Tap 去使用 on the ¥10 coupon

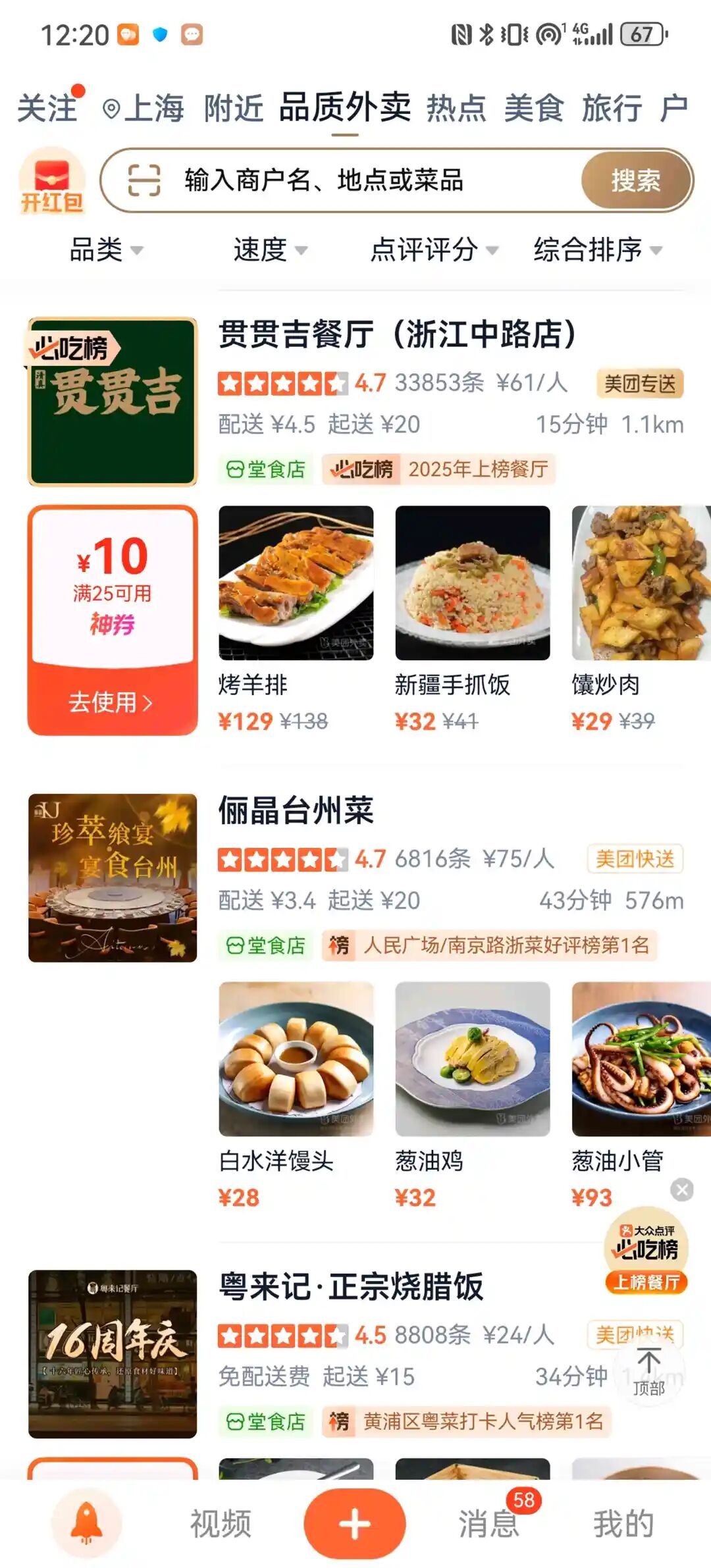point(112,702)
